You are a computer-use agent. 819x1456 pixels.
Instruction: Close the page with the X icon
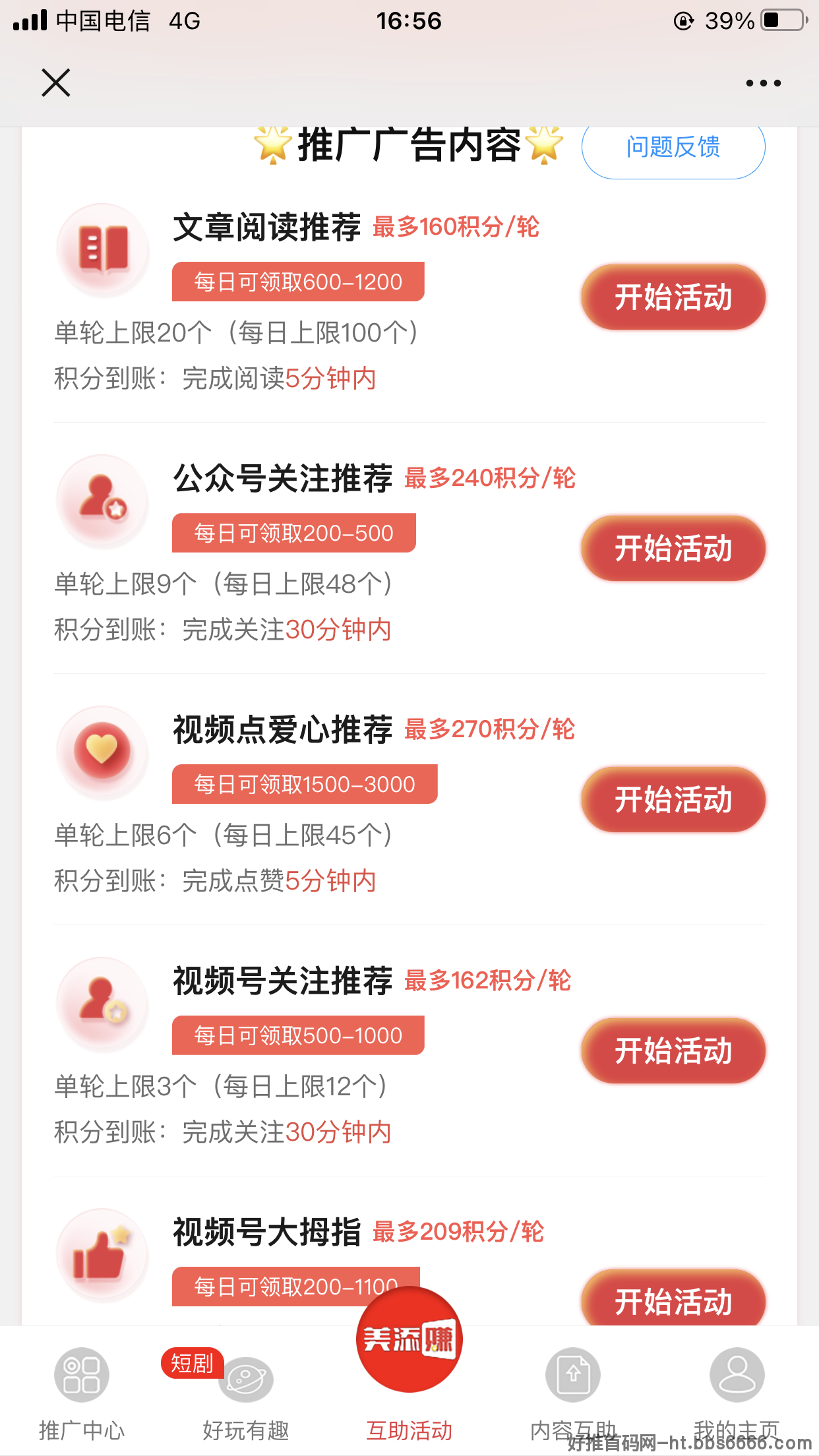[x=56, y=83]
